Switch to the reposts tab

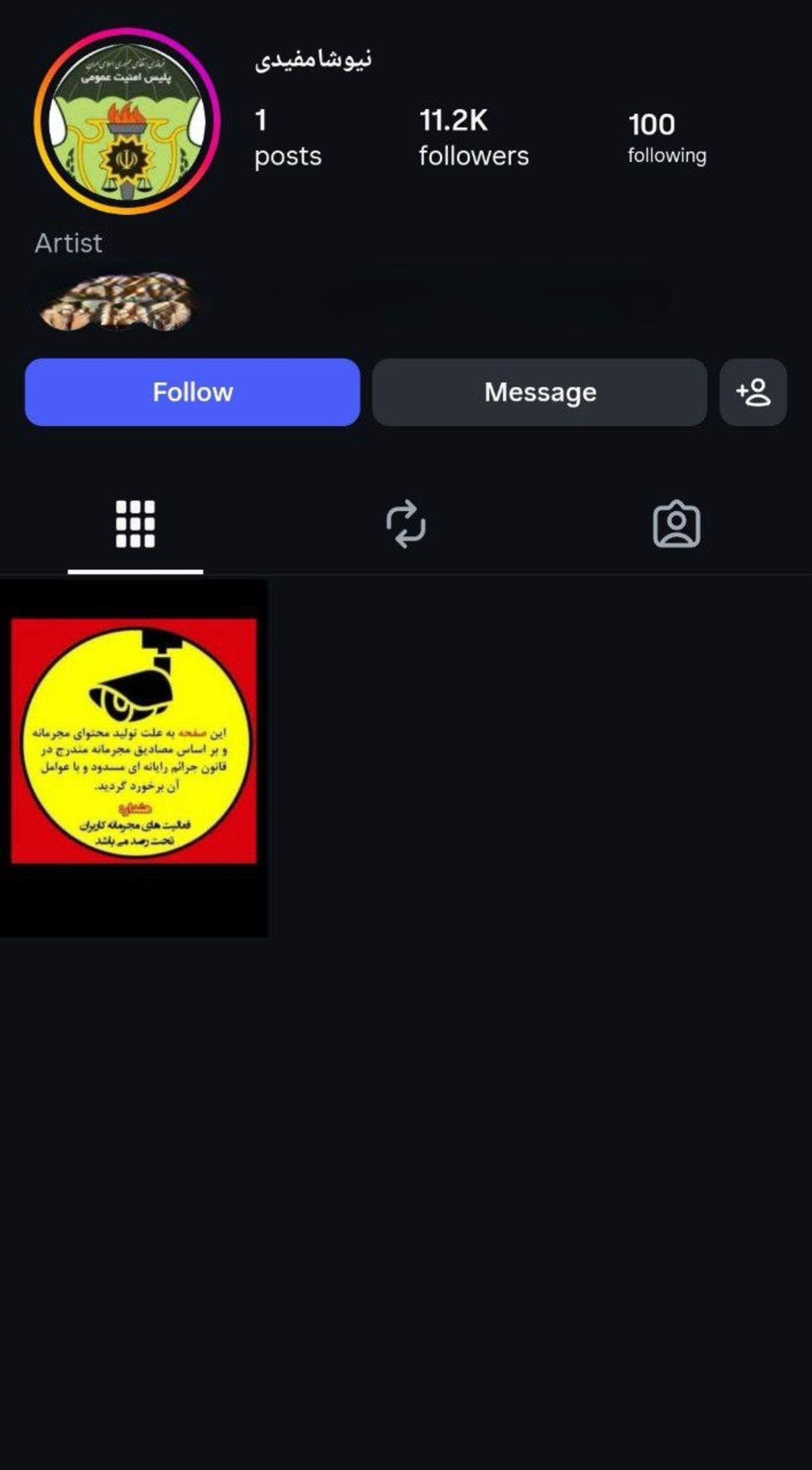(406, 524)
